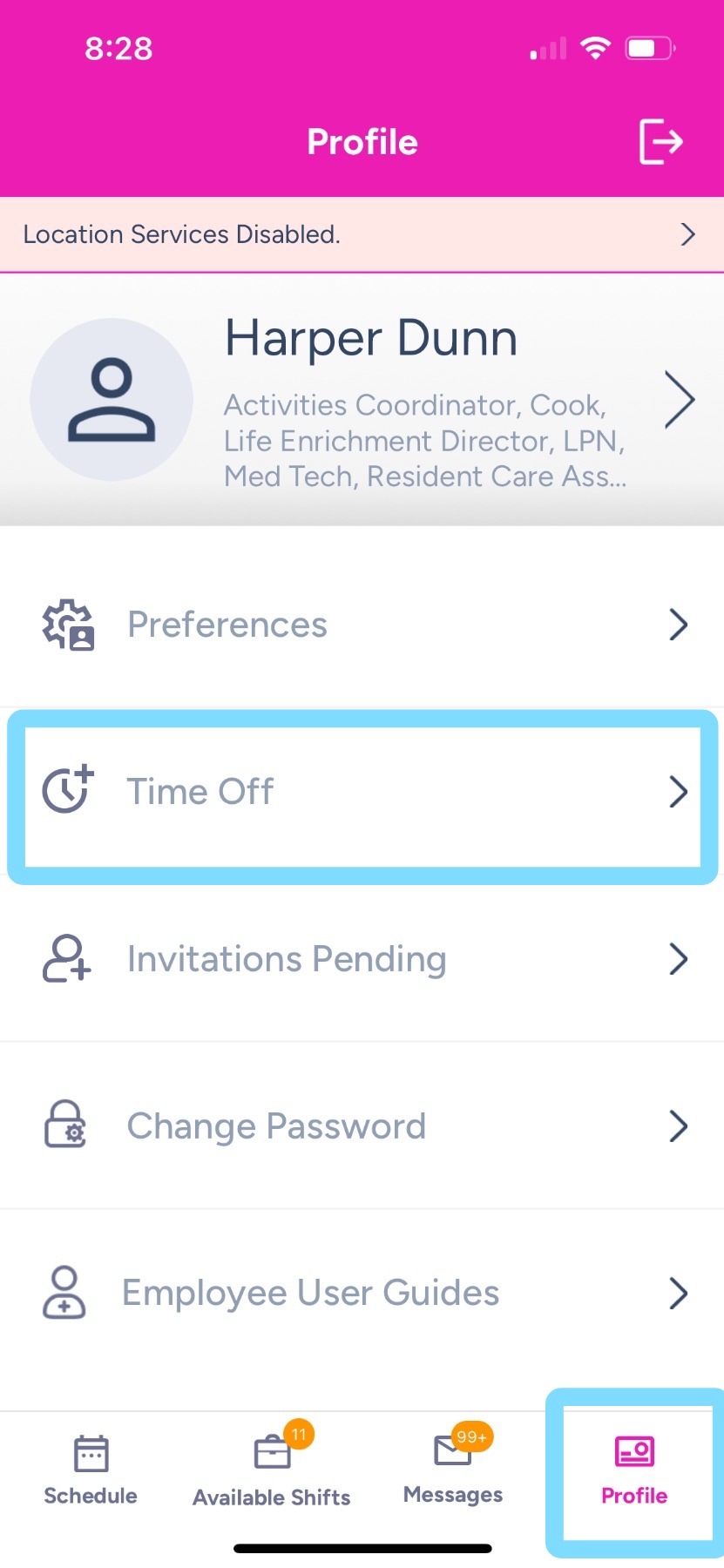View Invitations Pending
Screen dimensions: 724x1568
coord(362,959)
